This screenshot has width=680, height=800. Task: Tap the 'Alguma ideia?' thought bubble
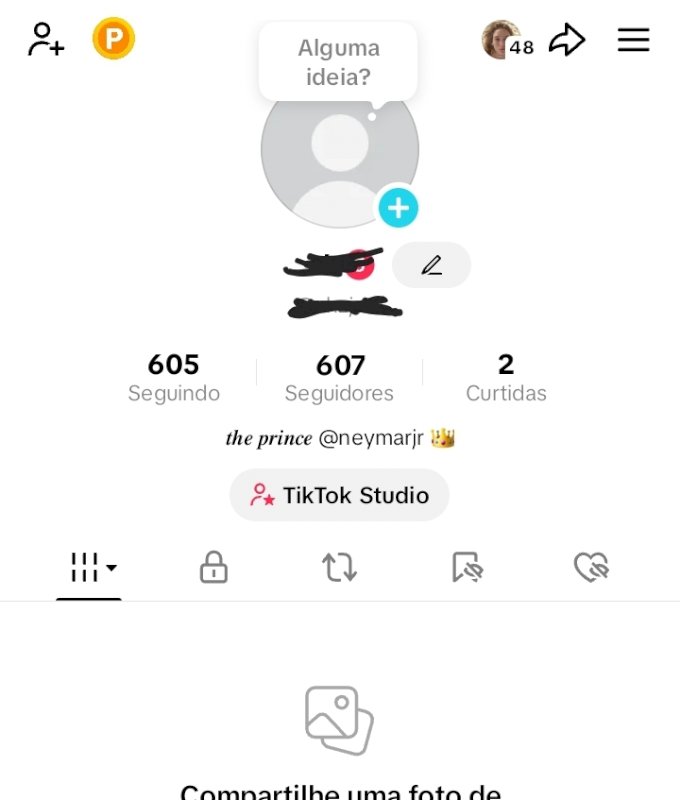338,62
